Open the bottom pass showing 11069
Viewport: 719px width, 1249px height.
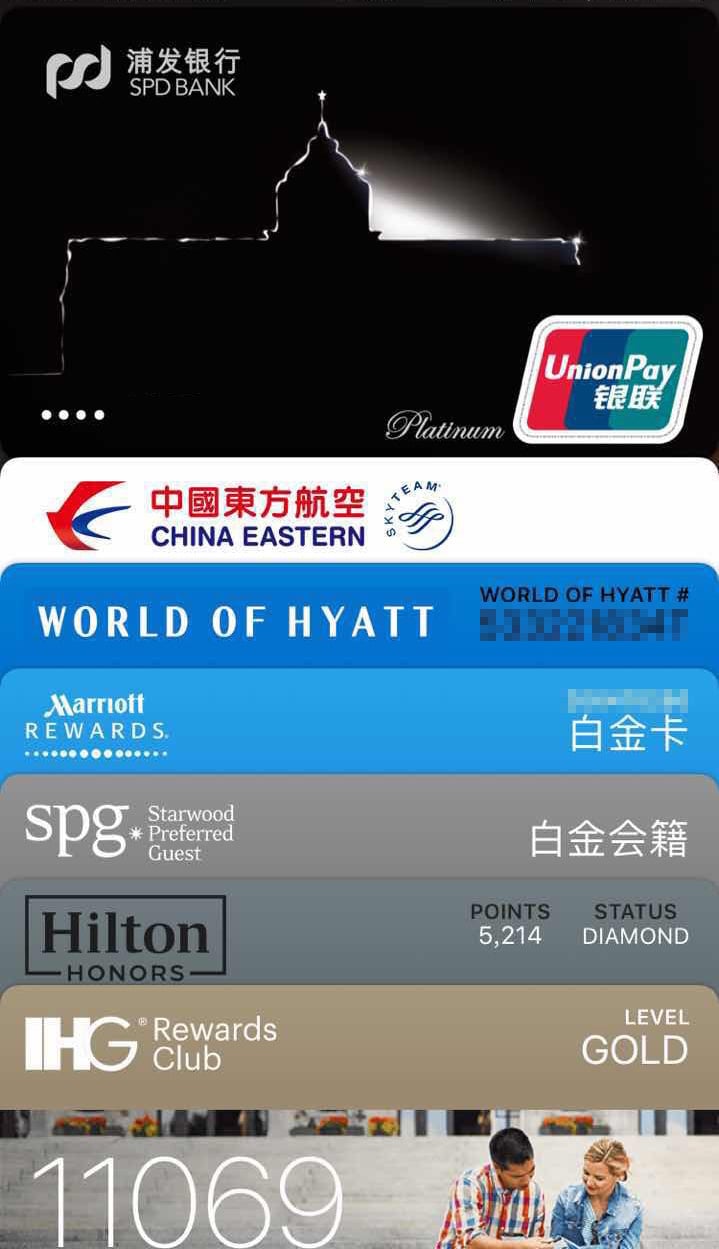tap(359, 1185)
